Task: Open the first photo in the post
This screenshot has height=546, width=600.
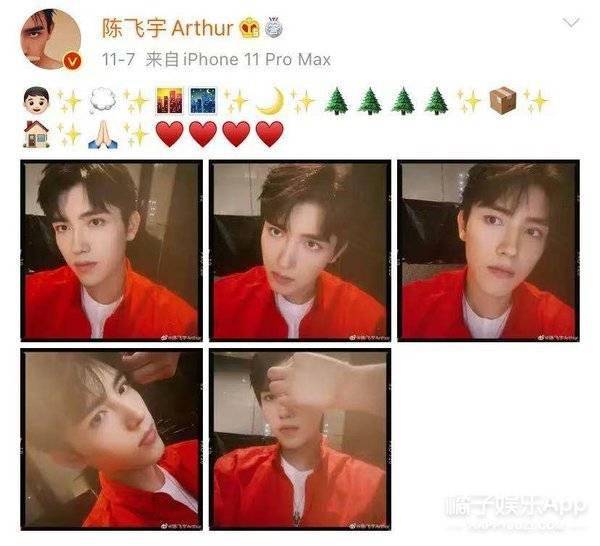Action: click(x=111, y=250)
